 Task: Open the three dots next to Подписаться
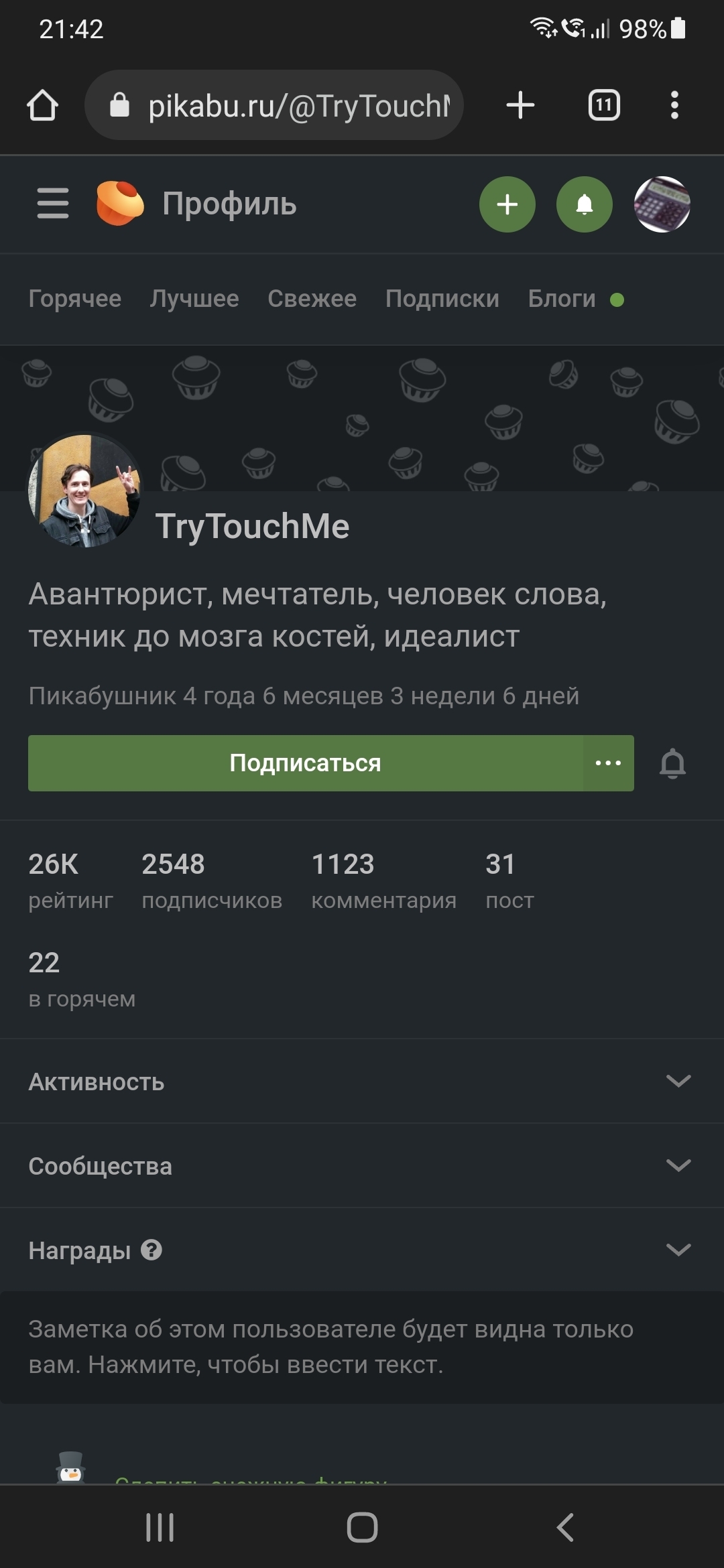pos(608,763)
